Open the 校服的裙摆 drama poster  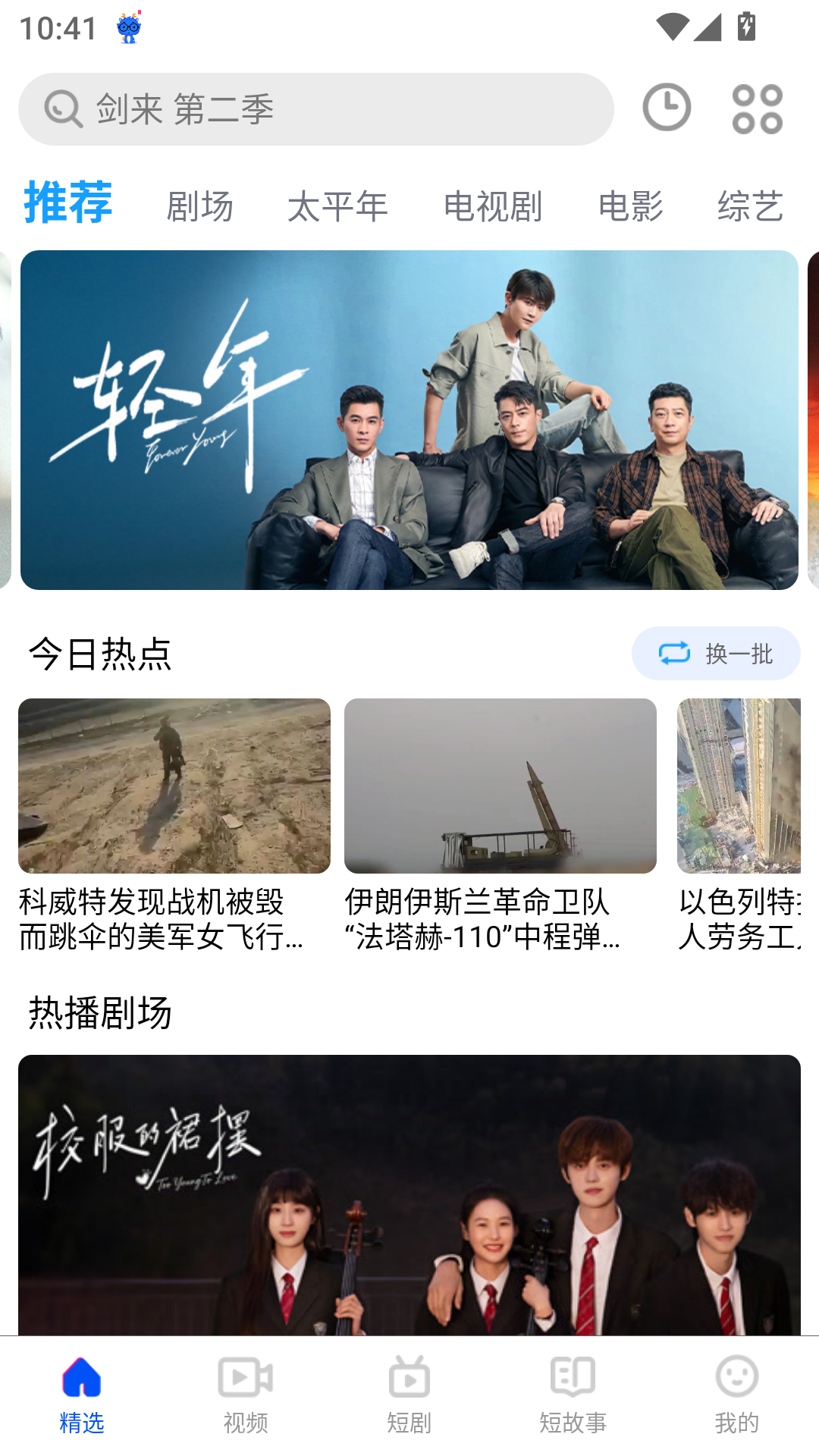pyautogui.click(x=409, y=1194)
